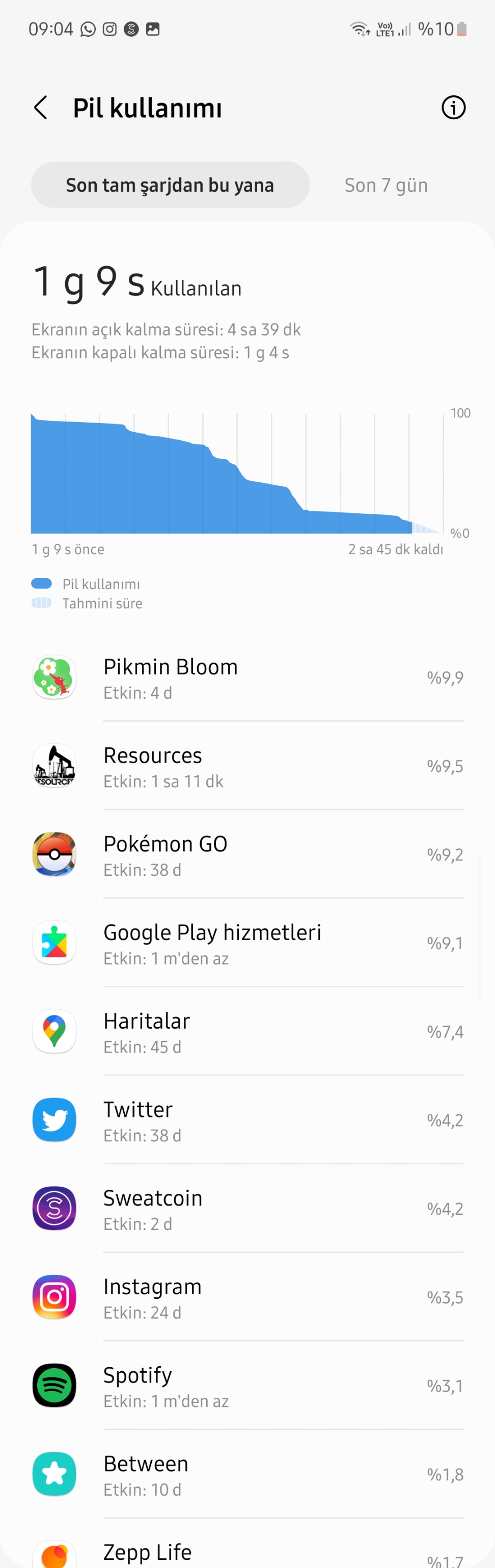Viewport: 495px width, 1568px height.
Task: View battery usage for Resources
Action: click(248, 766)
